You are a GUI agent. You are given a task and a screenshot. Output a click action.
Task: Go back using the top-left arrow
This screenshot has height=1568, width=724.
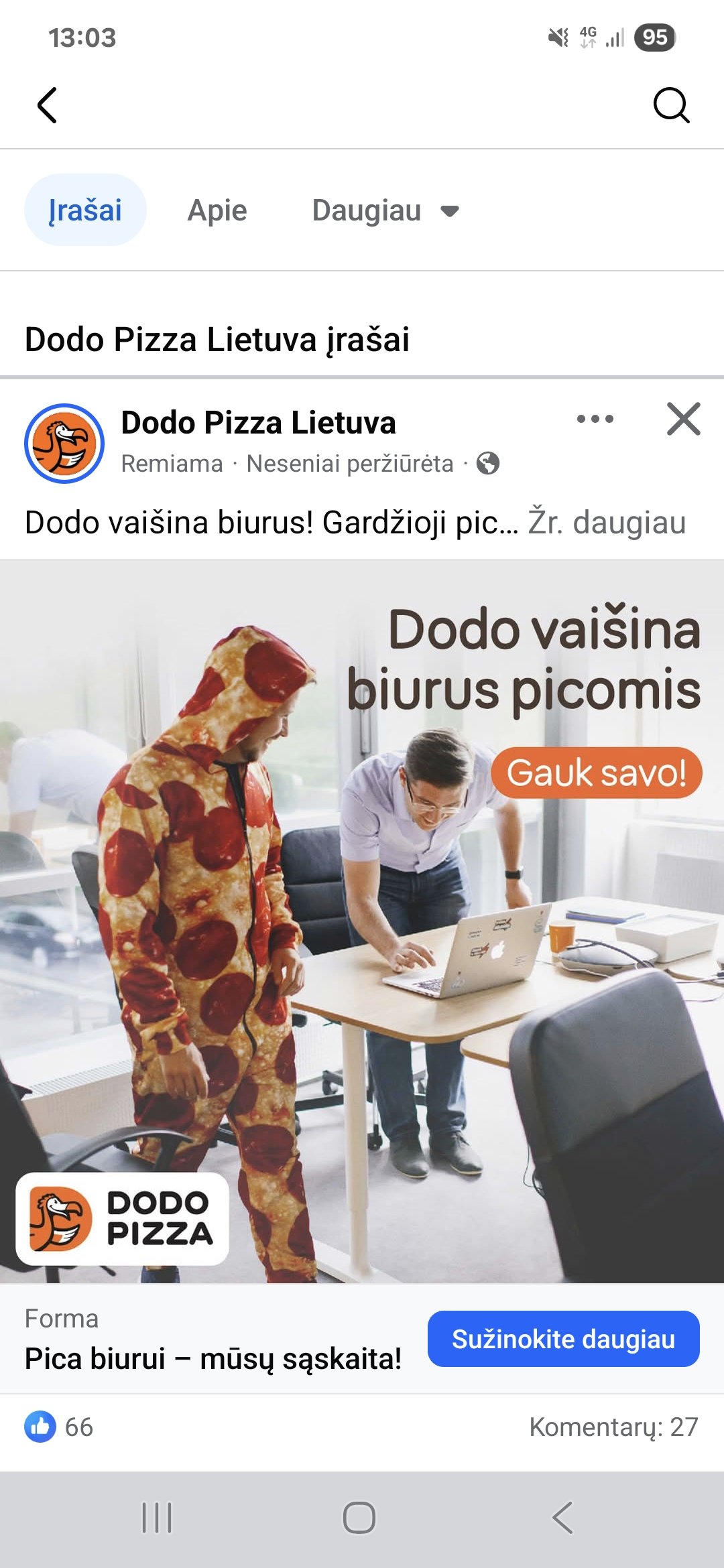tap(47, 105)
